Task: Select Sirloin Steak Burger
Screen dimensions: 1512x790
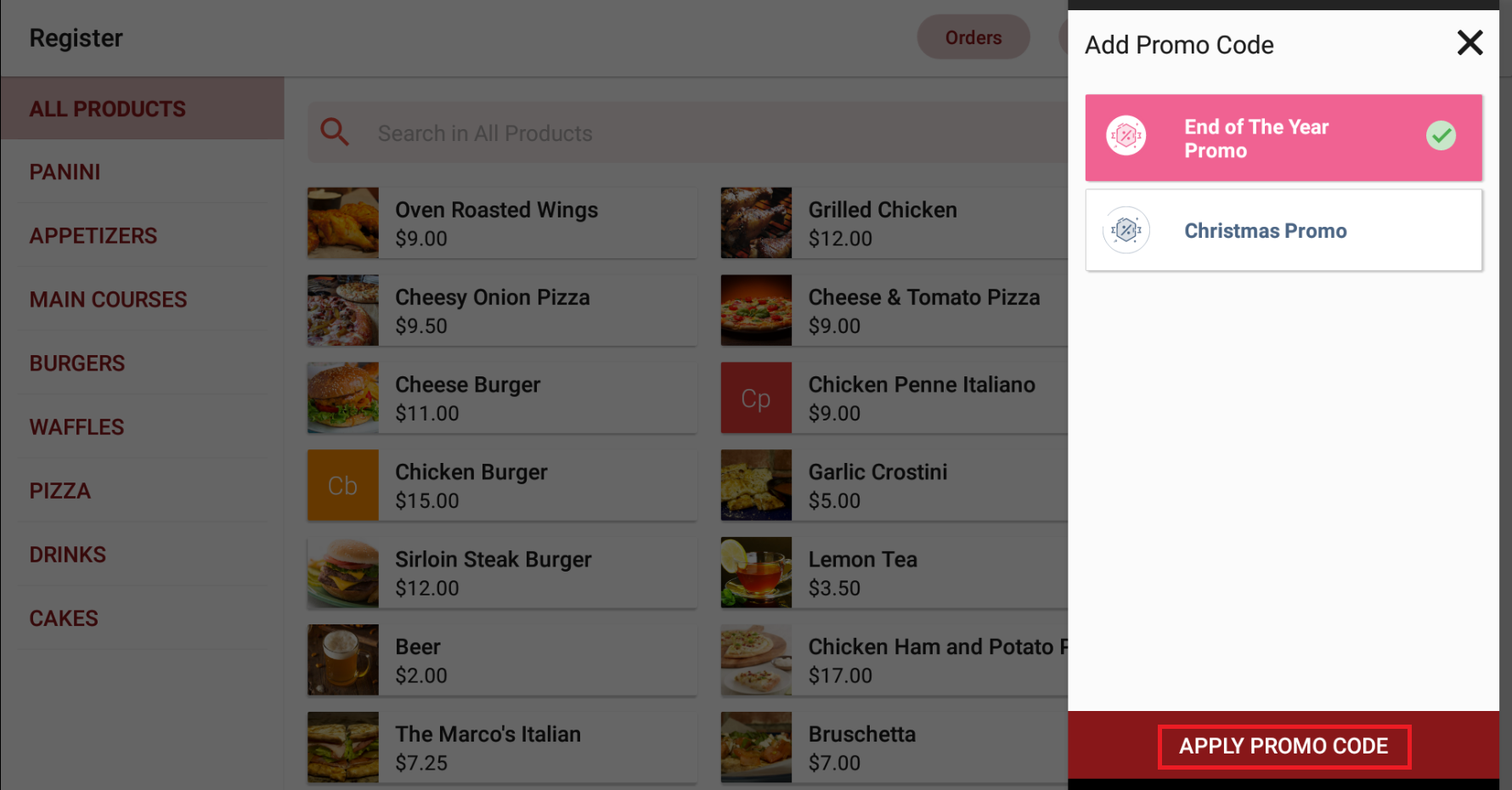Action: 501,573
